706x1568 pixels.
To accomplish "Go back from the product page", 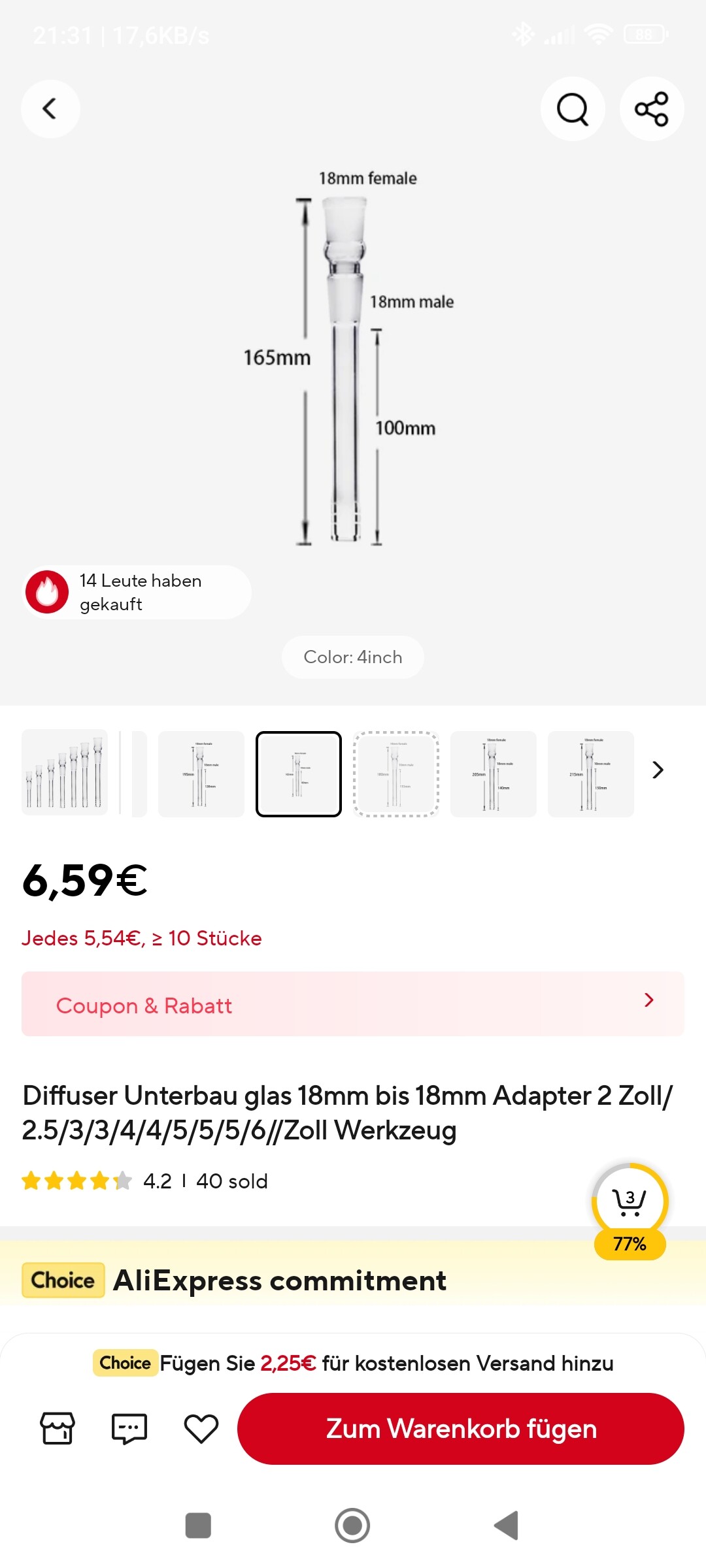I will point(50,108).
